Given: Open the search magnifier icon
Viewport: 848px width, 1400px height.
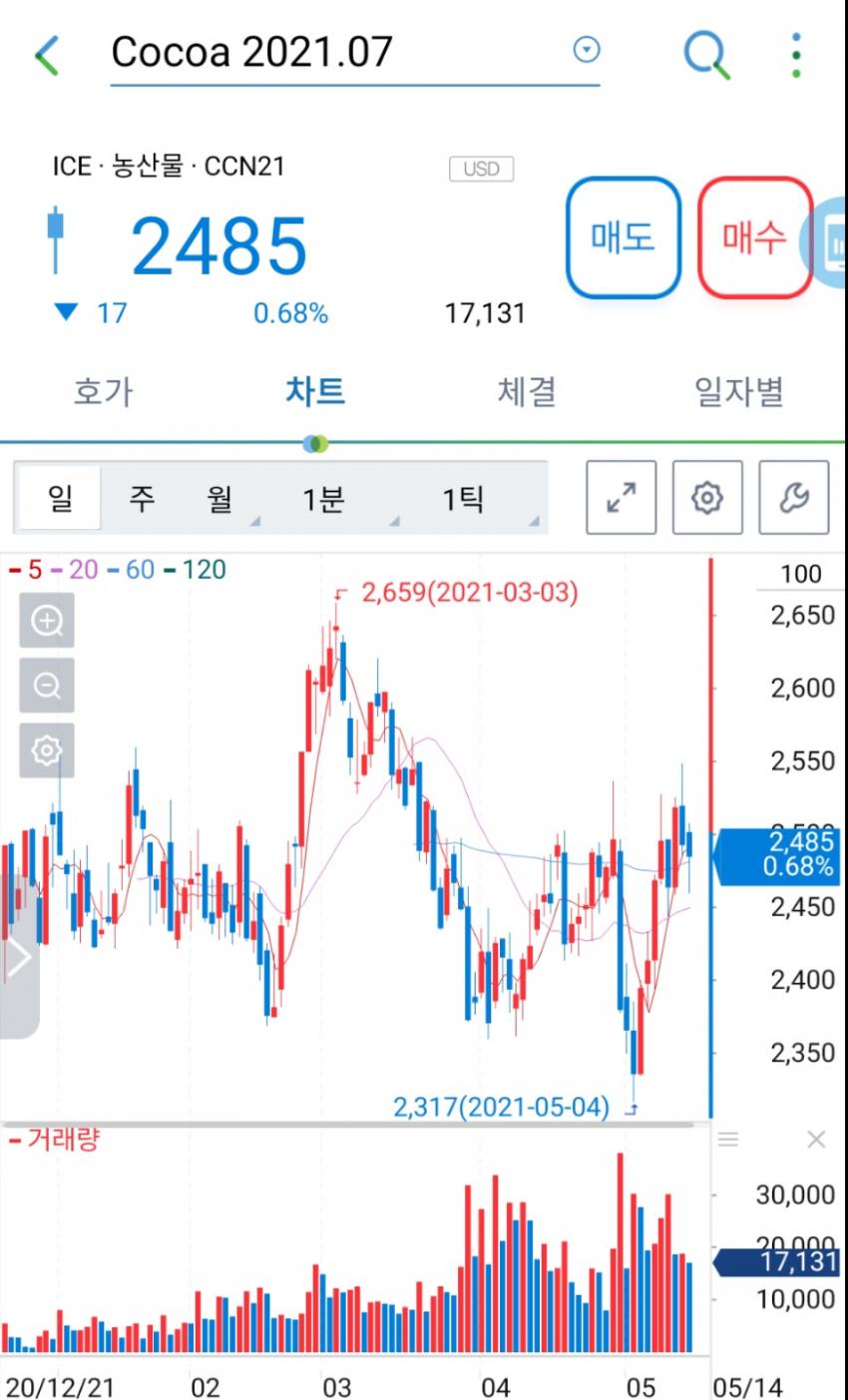Looking at the screenshot, I should click(706, 54).
